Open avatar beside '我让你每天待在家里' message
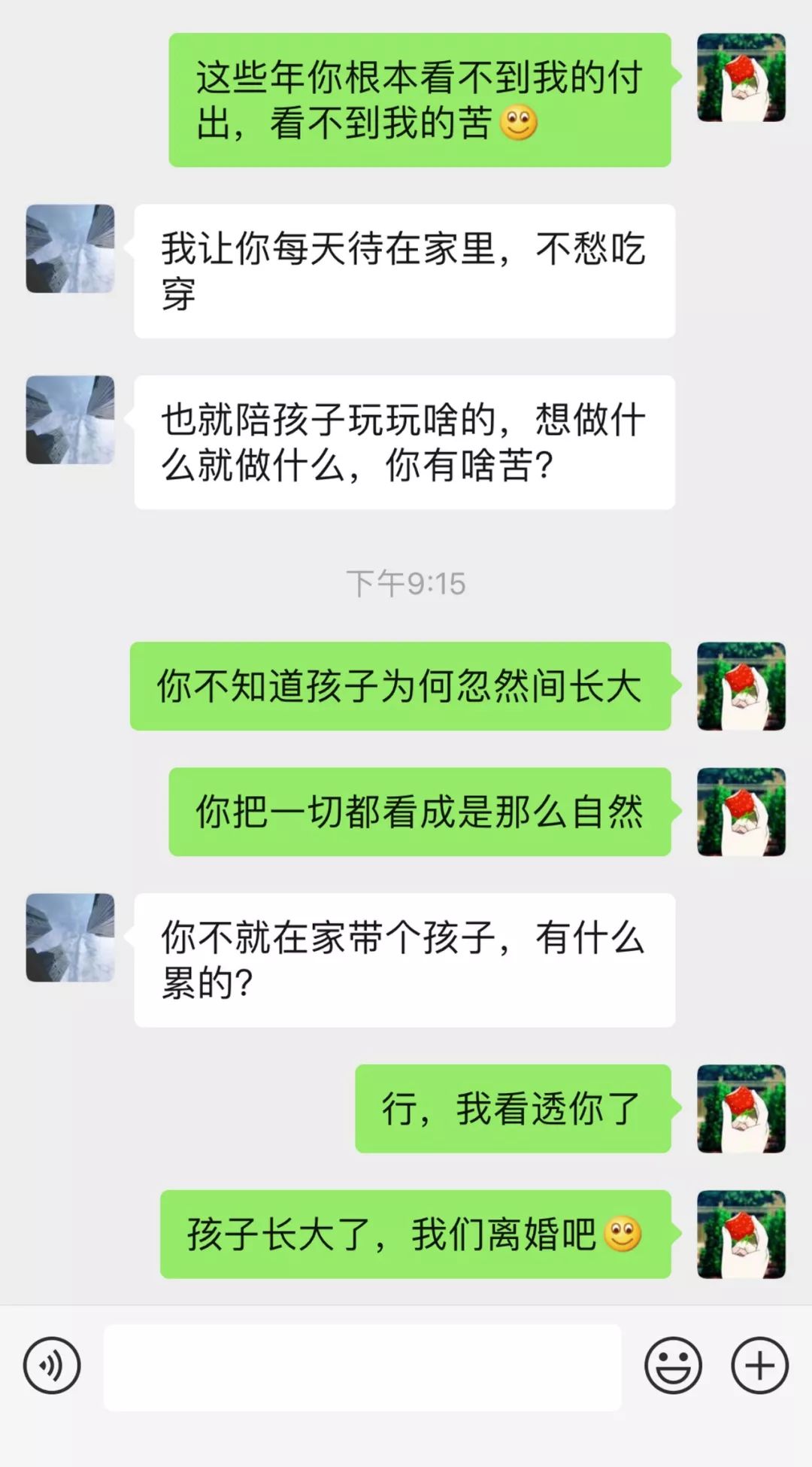812x1467 pixels. (71, 248)
